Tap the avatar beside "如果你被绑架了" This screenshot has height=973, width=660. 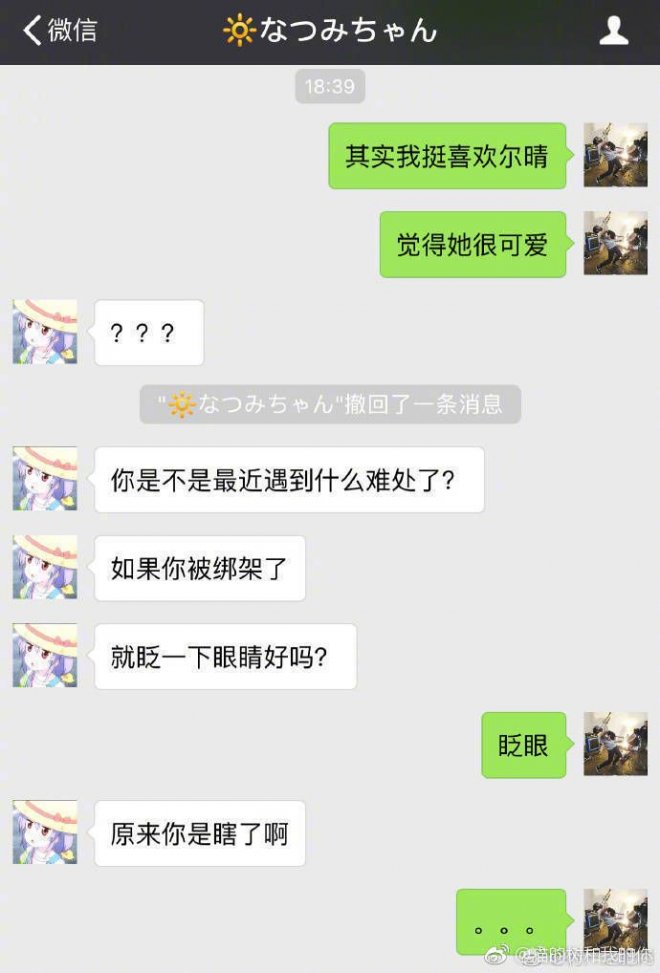tap(45, 567)
